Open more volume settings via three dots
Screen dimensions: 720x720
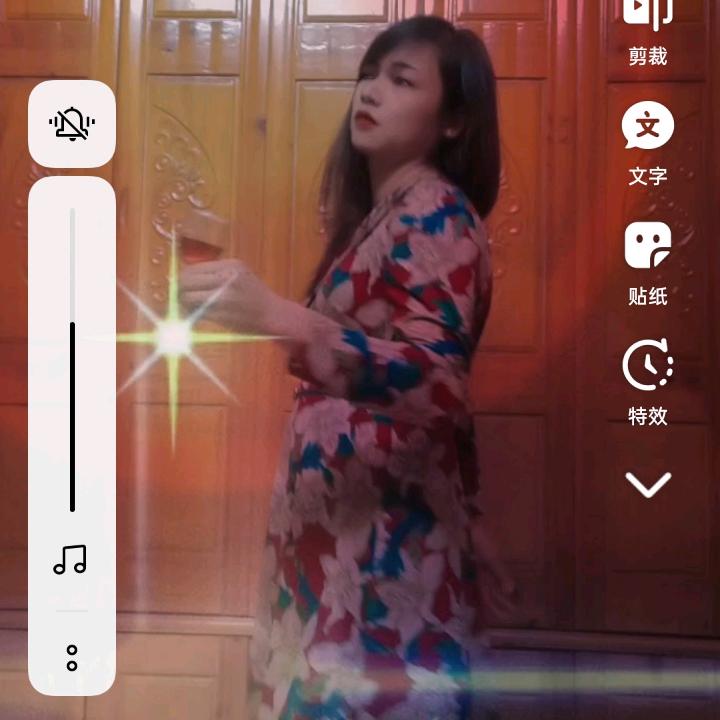(72, 658)
